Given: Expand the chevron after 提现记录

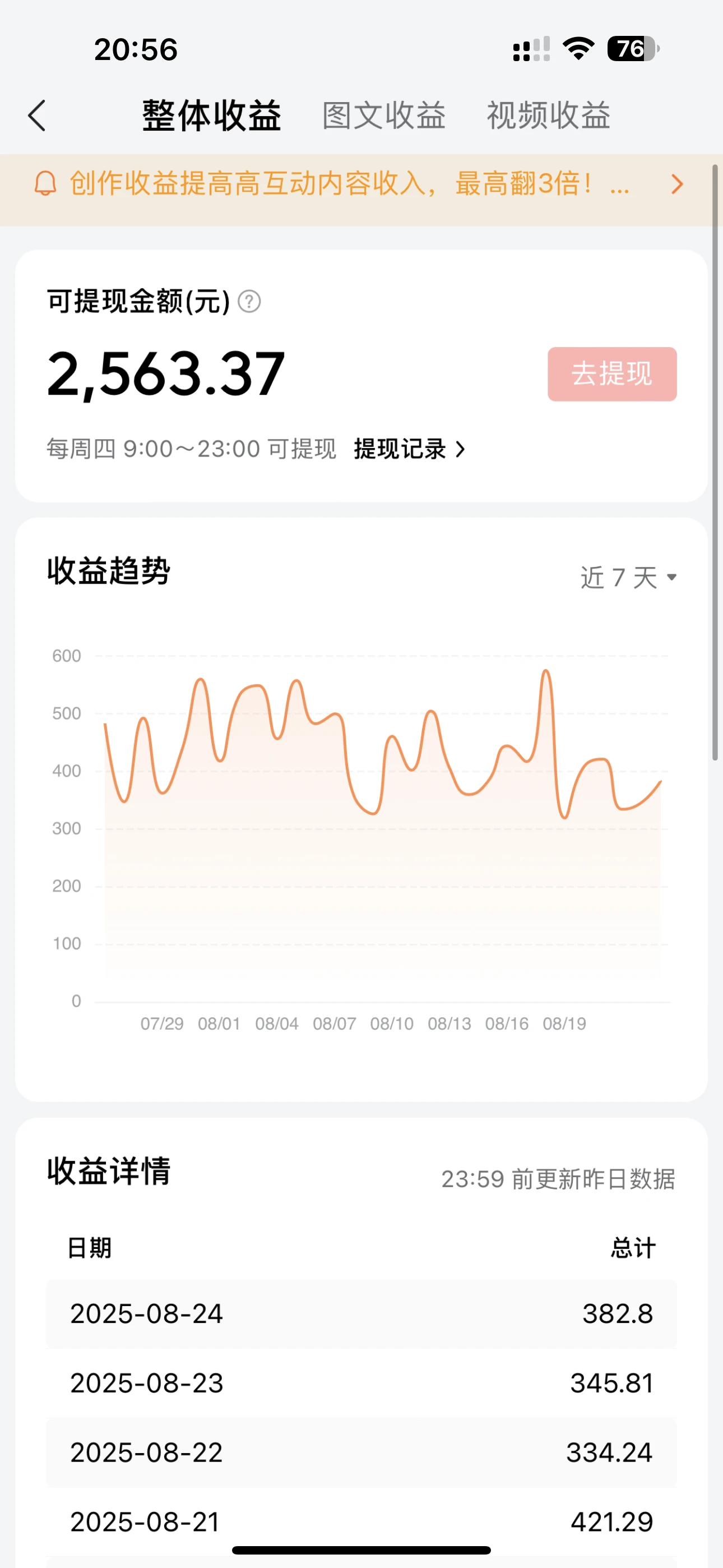Looking at the screenshot, I should click(461, 449).
